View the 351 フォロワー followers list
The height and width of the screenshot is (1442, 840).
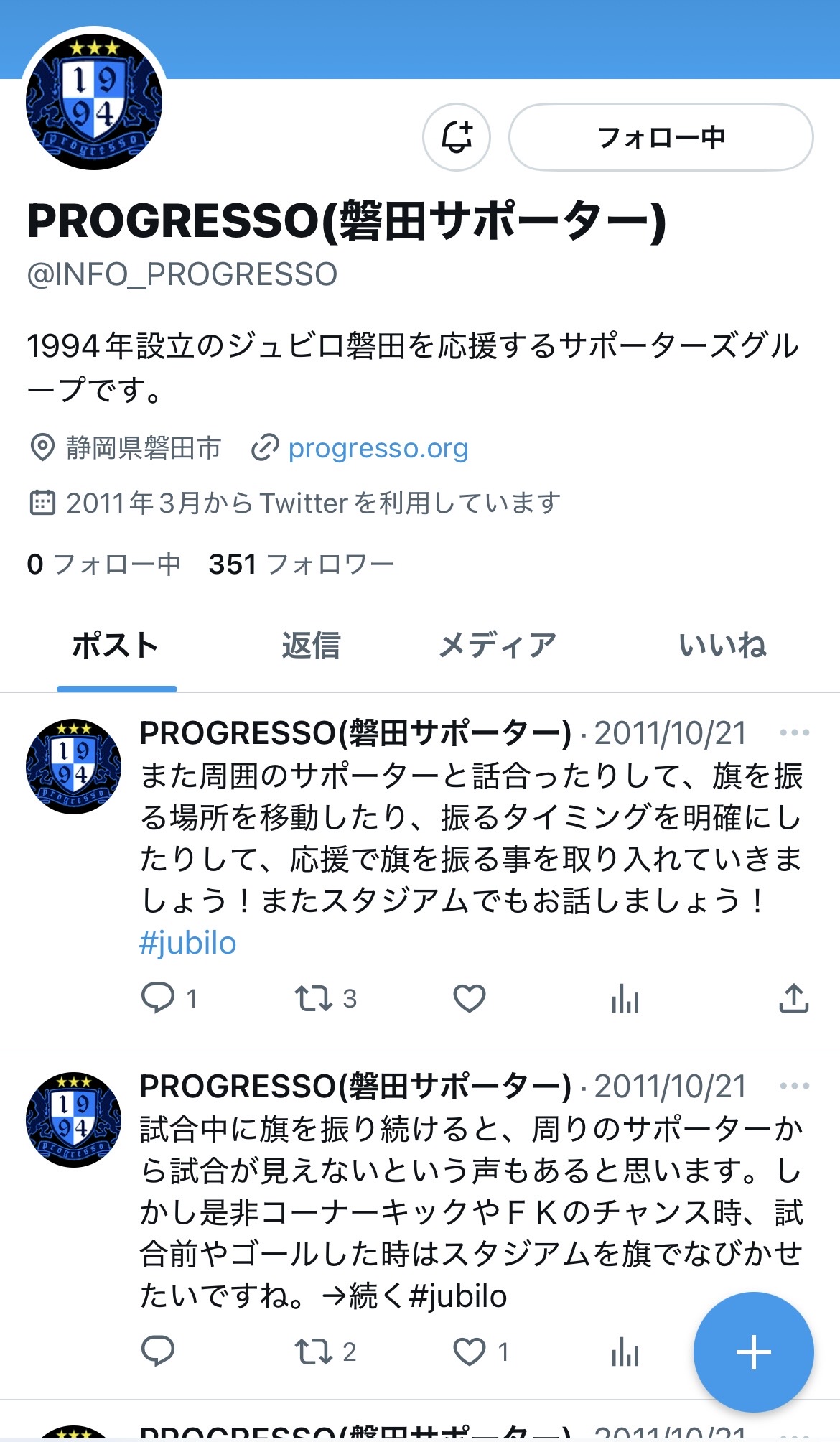pos(301,564)
